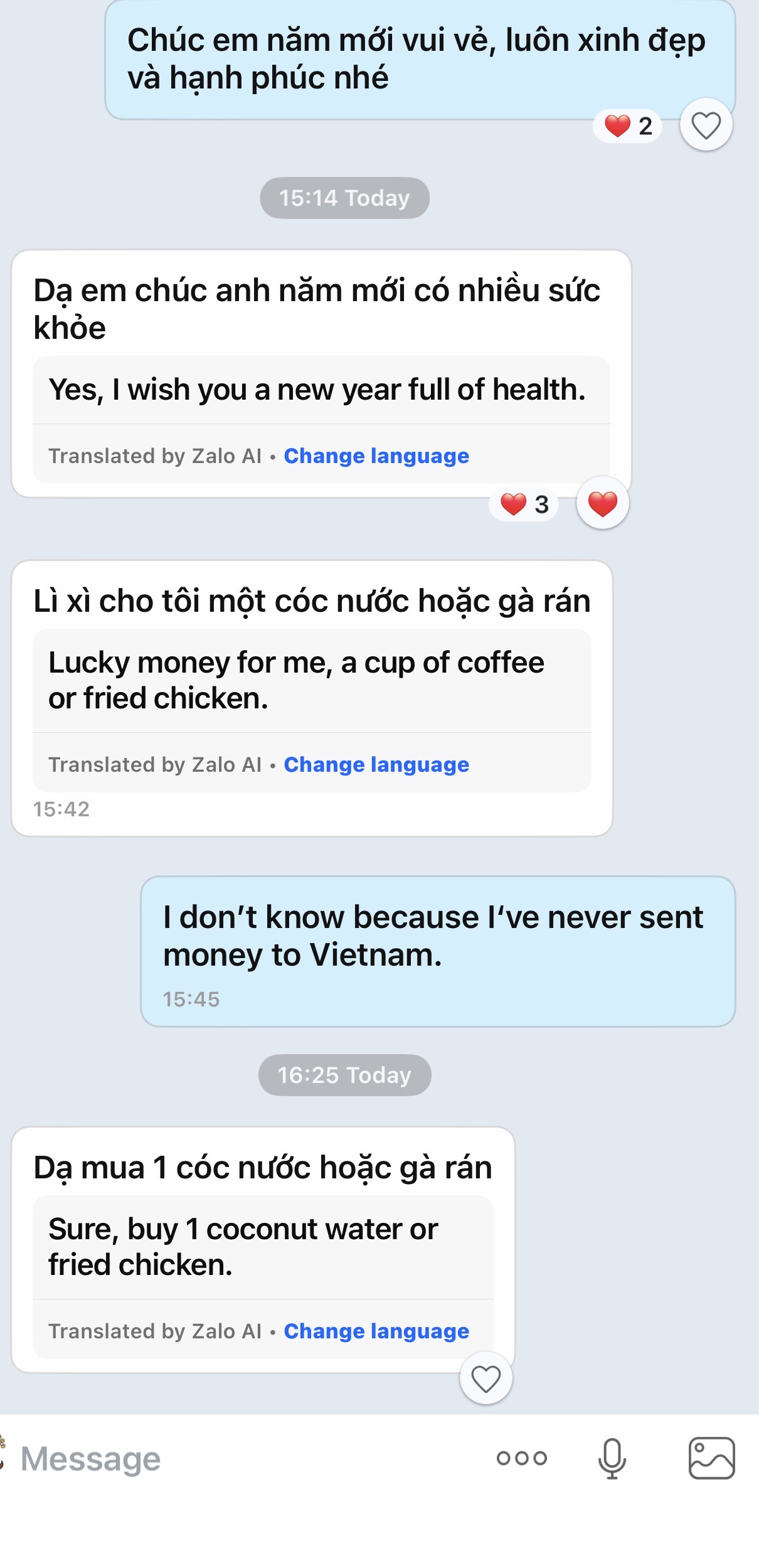Like the "Dạ mua 1 cóc nước" message
Image resolution: width=759 pixels, height=1568 pixels.
point(486,1379)
